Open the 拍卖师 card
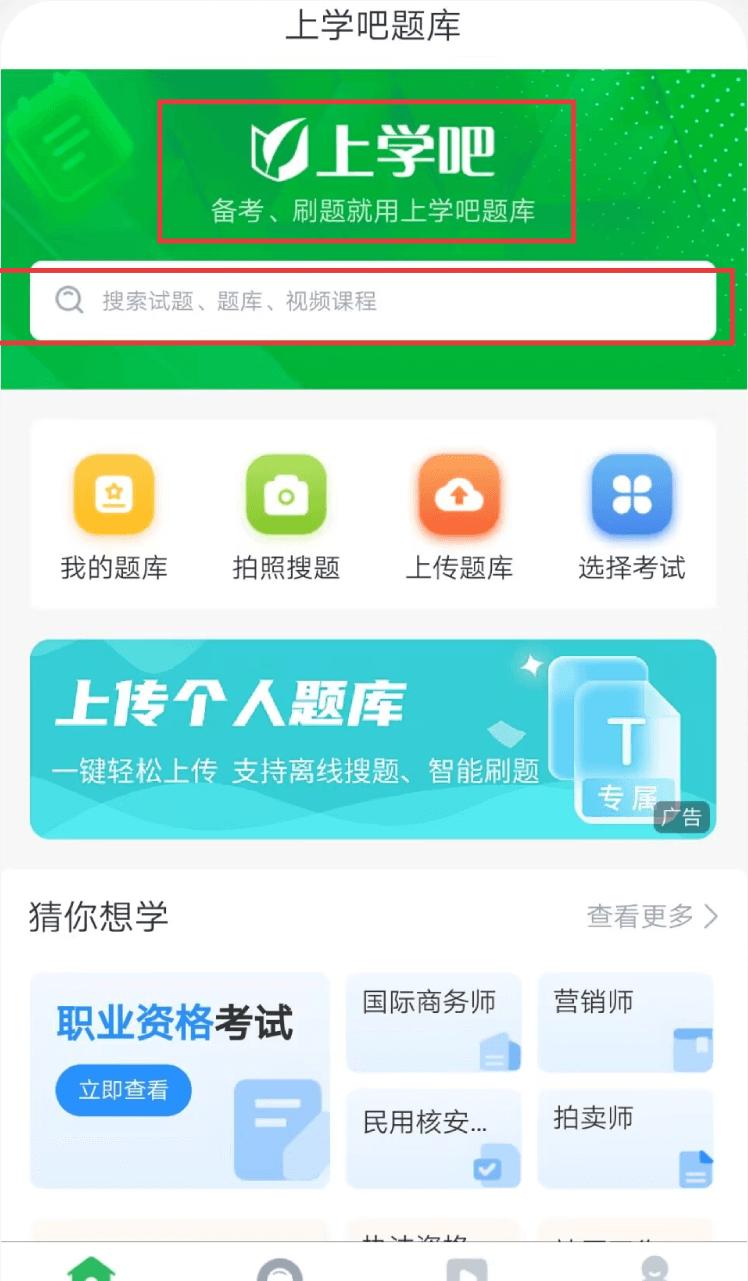Image resolution: width=748 pixels, height=1281 pixels. point(625,1138)
